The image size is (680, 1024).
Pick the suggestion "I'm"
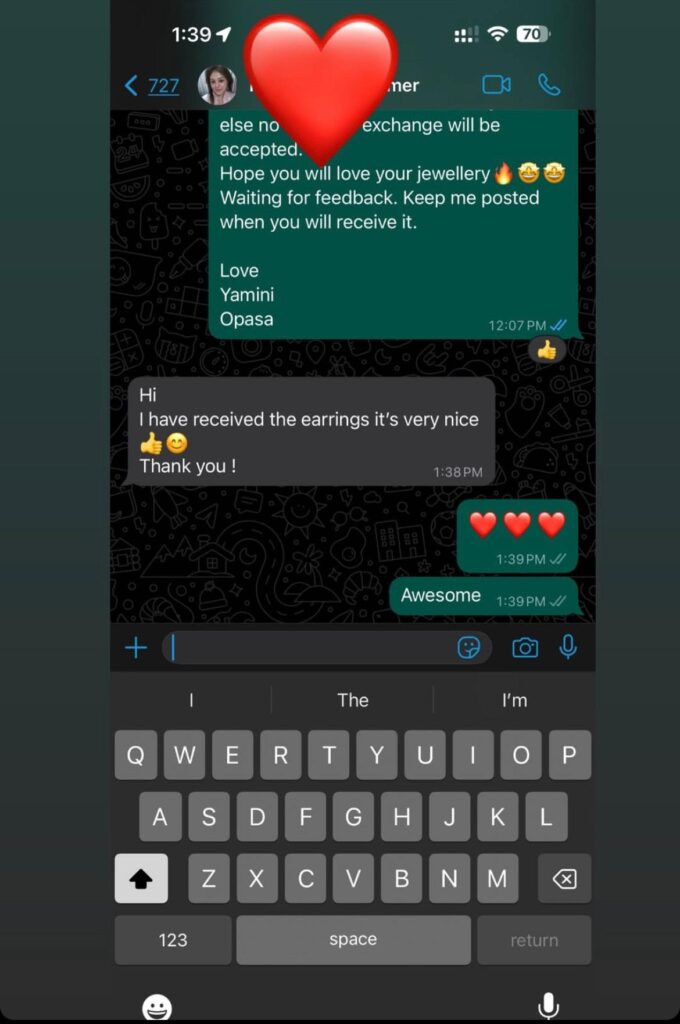(x=514, y=700)
